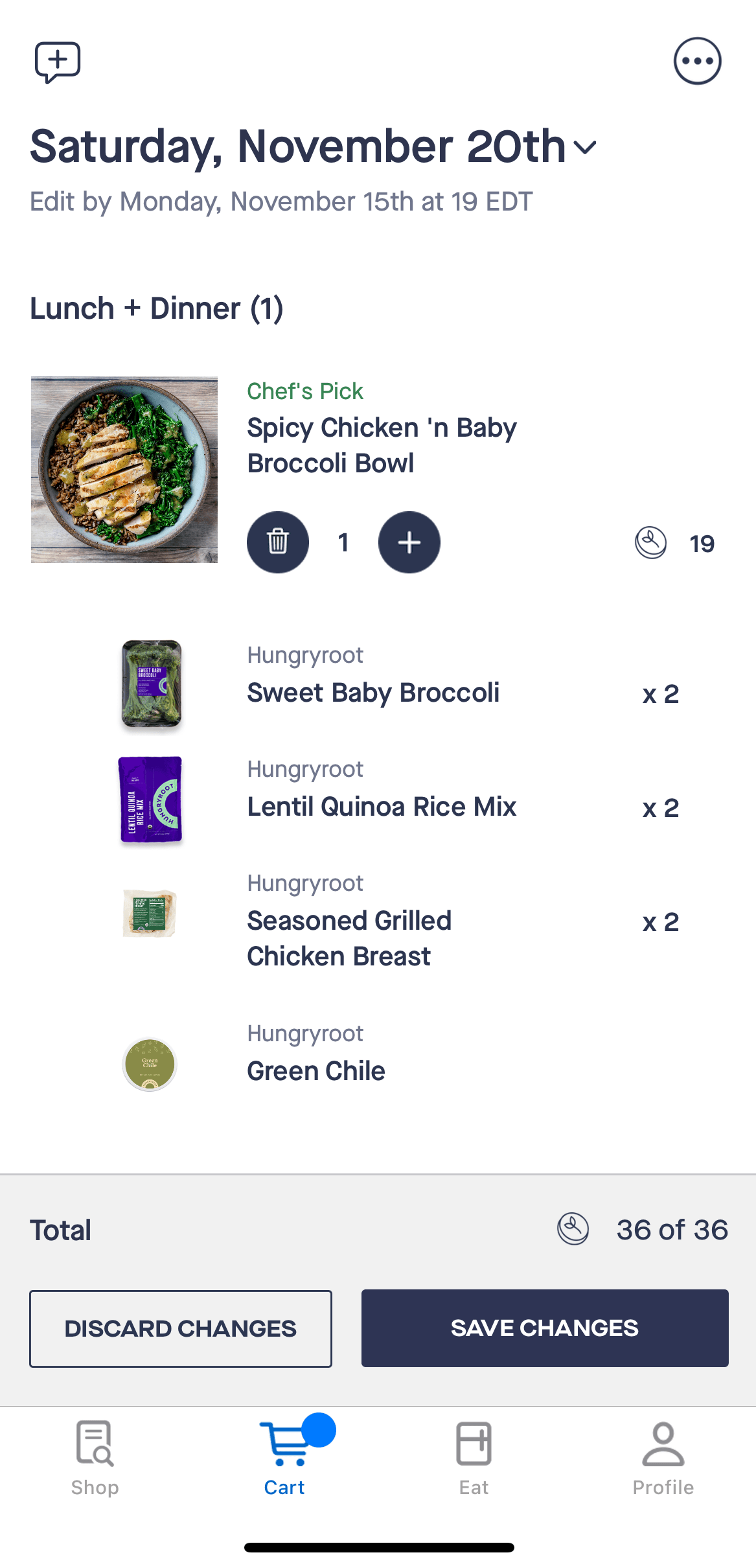This screenshot has height=1568, width=756.
Task: Click the Green Chile product image
Action: [x=148, y=1065]
